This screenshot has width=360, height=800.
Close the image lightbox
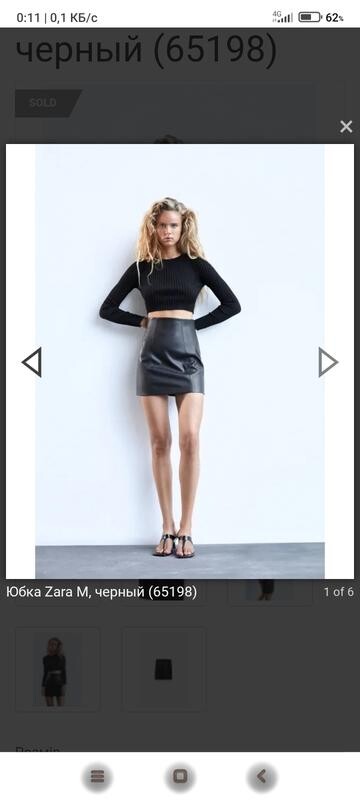pos(346,127)
